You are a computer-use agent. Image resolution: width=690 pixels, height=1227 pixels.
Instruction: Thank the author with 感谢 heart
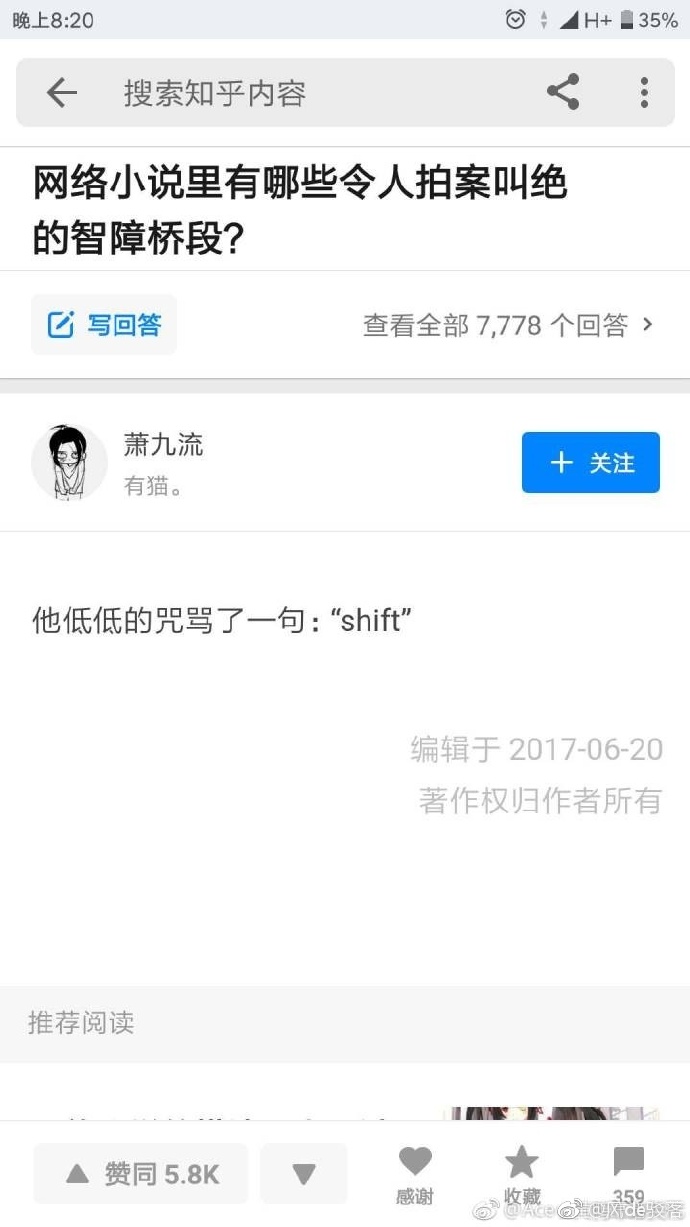point(415,1173)
